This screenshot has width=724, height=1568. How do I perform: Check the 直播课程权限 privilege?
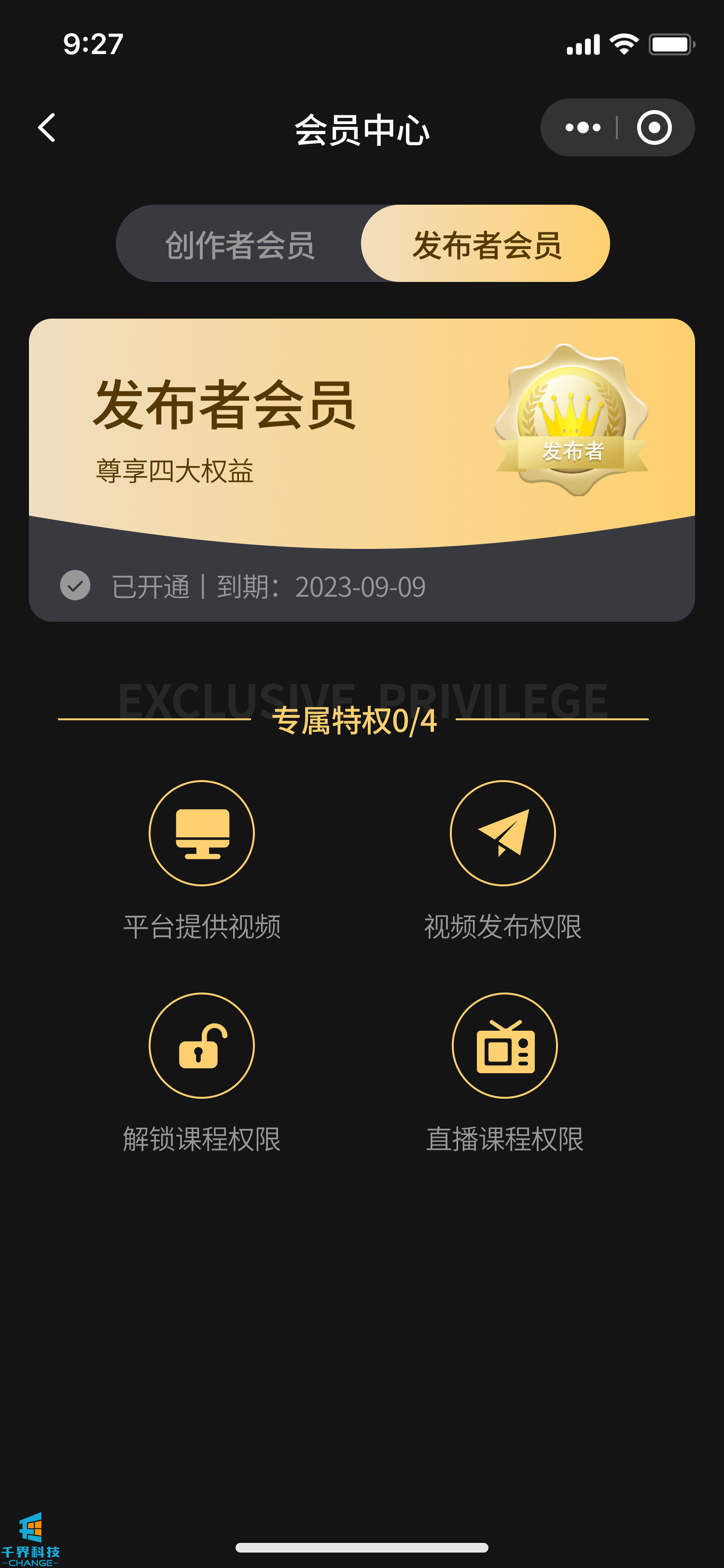click(x=504, y=1046)
